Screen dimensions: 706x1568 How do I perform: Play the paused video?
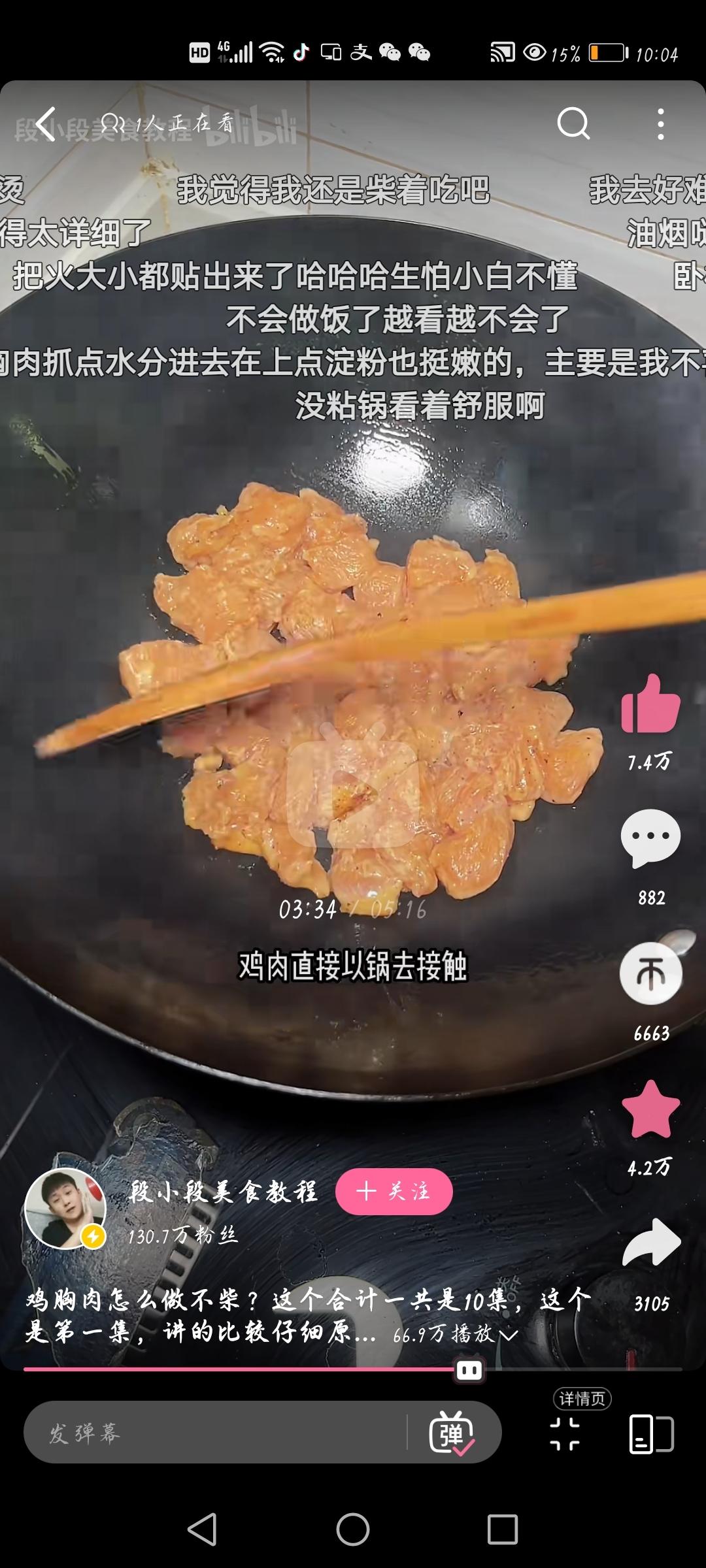click(x=353, y=794)
